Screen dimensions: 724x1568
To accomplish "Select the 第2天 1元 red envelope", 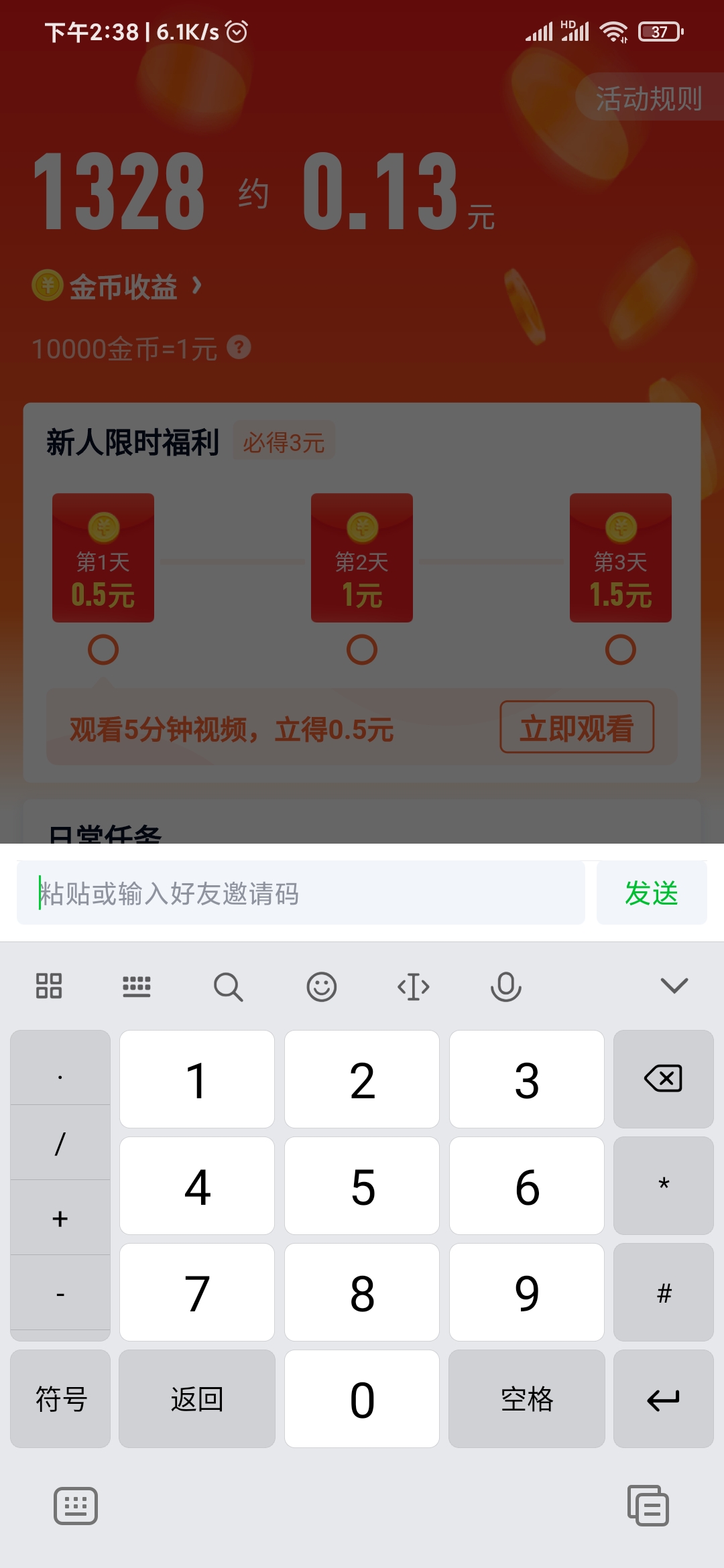I will 362,558.
